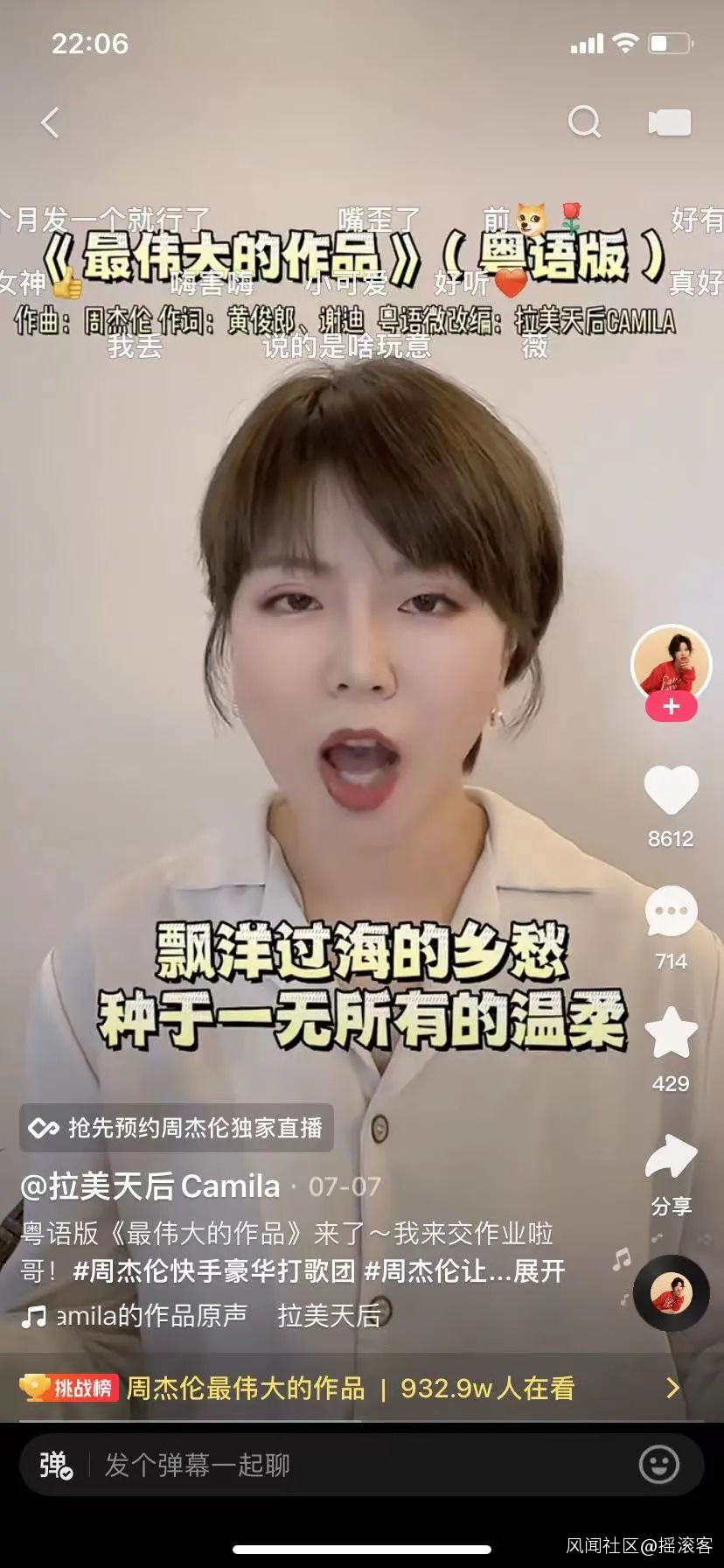Open the emoji smiley picker
Image resolution: width=724 pixels, height=1568 pixels.
point(658,1466)
